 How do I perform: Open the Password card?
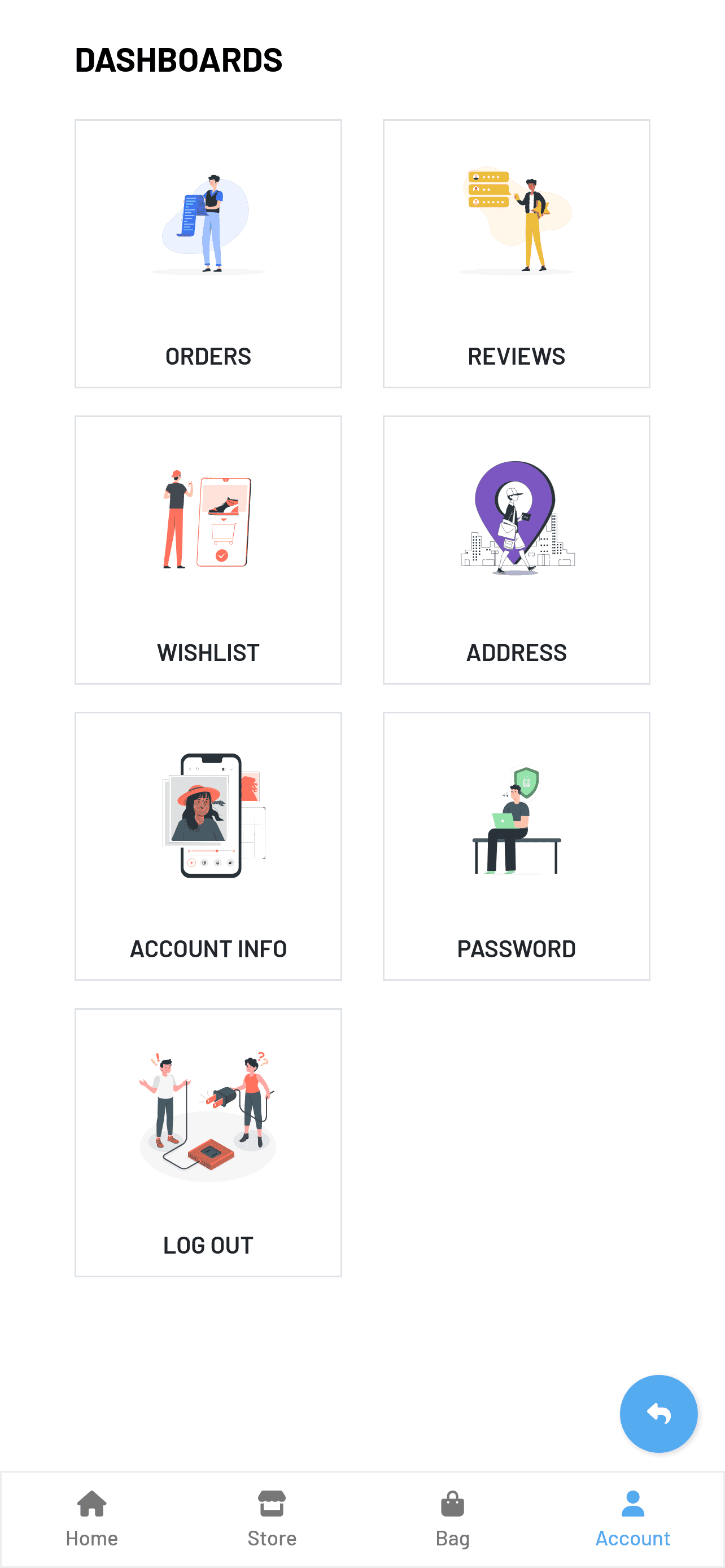click(516, 846)
